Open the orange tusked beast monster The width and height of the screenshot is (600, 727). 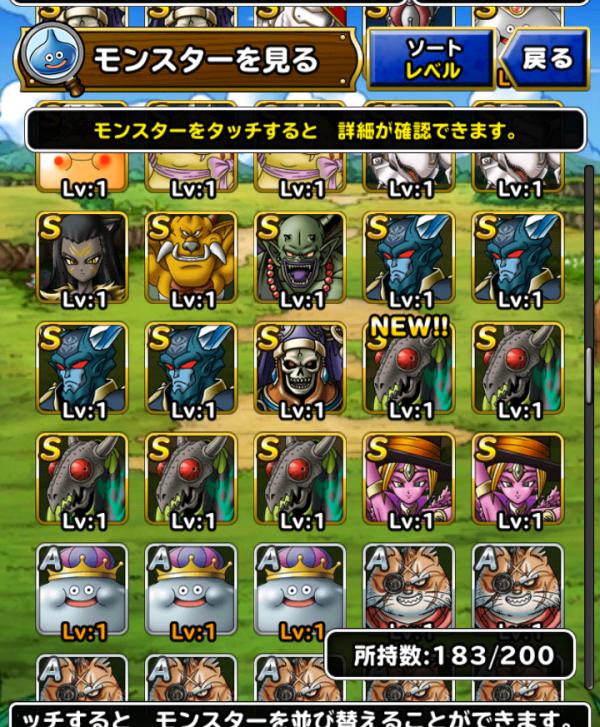(191, 258)
